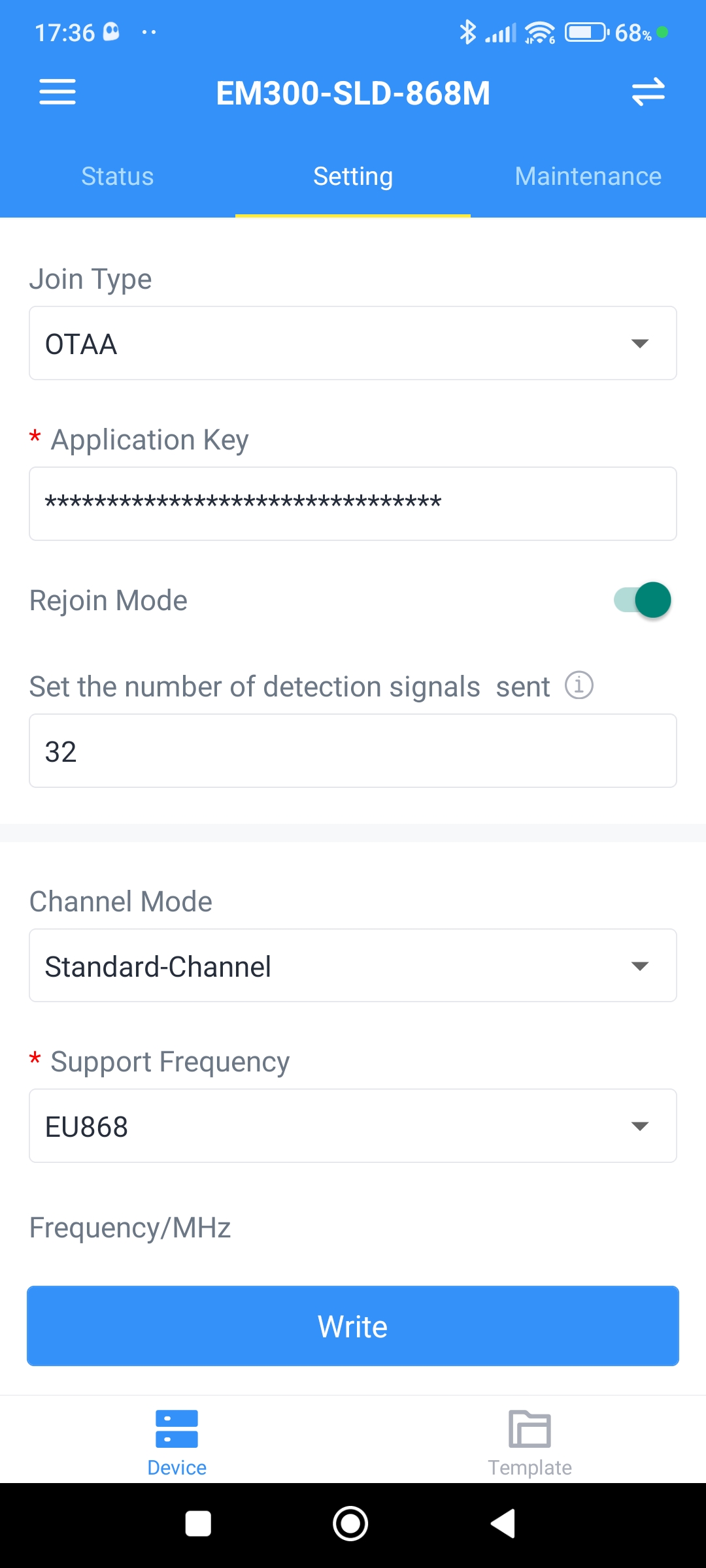
Task: Tap the Write button
Action: (353, 1326)
